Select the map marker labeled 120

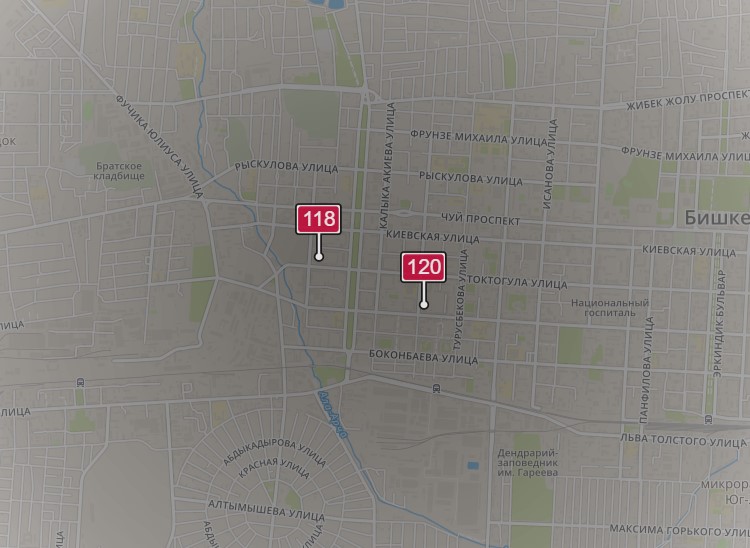tap(423, 268)
